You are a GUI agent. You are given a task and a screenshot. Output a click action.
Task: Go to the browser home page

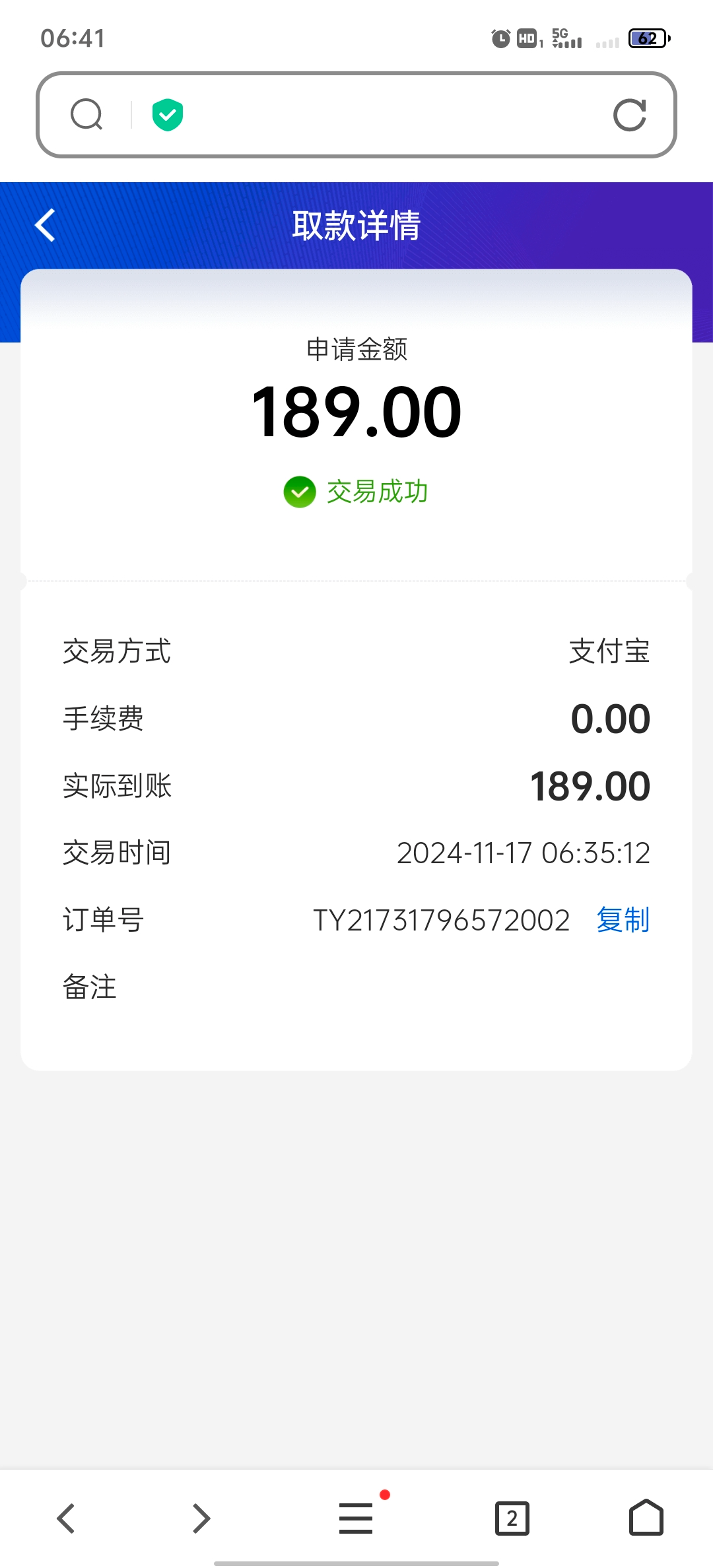pos(646,1518)
